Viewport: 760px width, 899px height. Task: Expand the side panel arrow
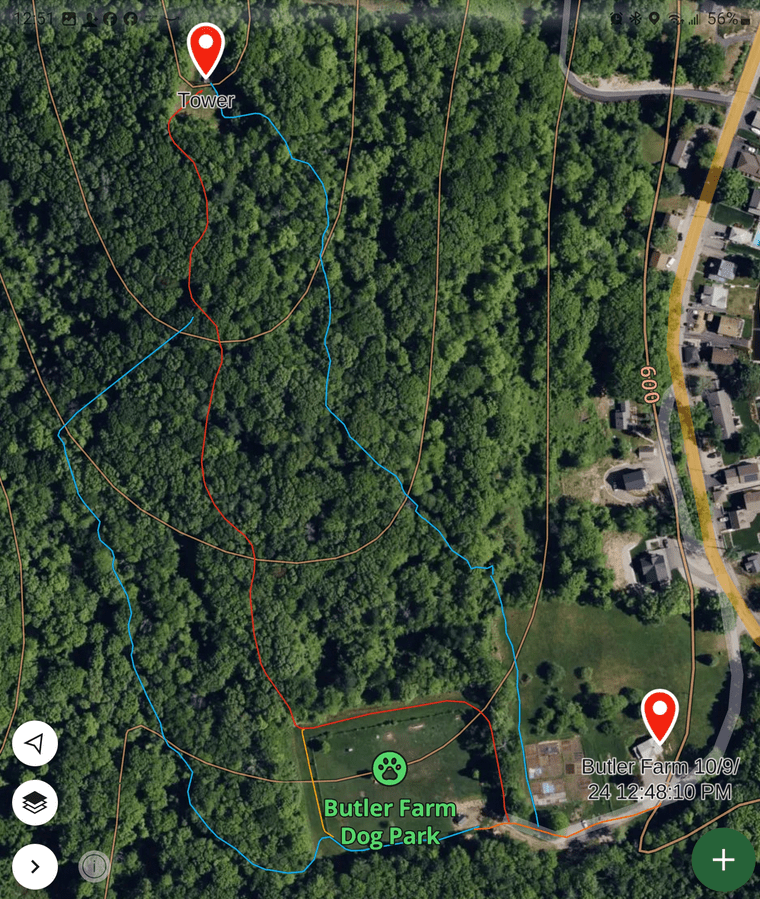(x=35, y=866)
